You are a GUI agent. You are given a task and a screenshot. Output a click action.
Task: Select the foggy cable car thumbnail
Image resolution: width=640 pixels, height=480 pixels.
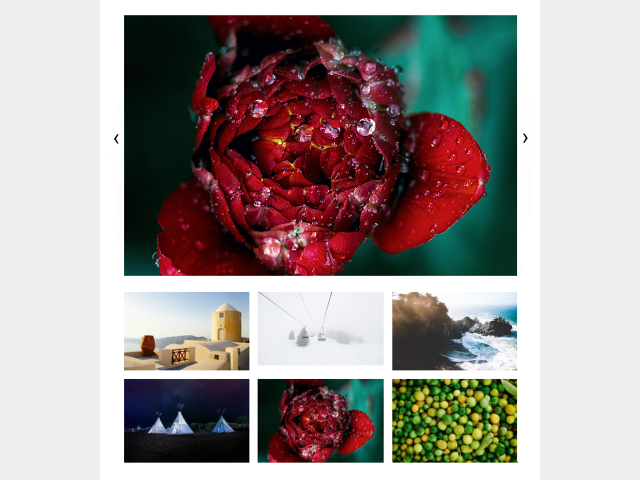point(320,331)
